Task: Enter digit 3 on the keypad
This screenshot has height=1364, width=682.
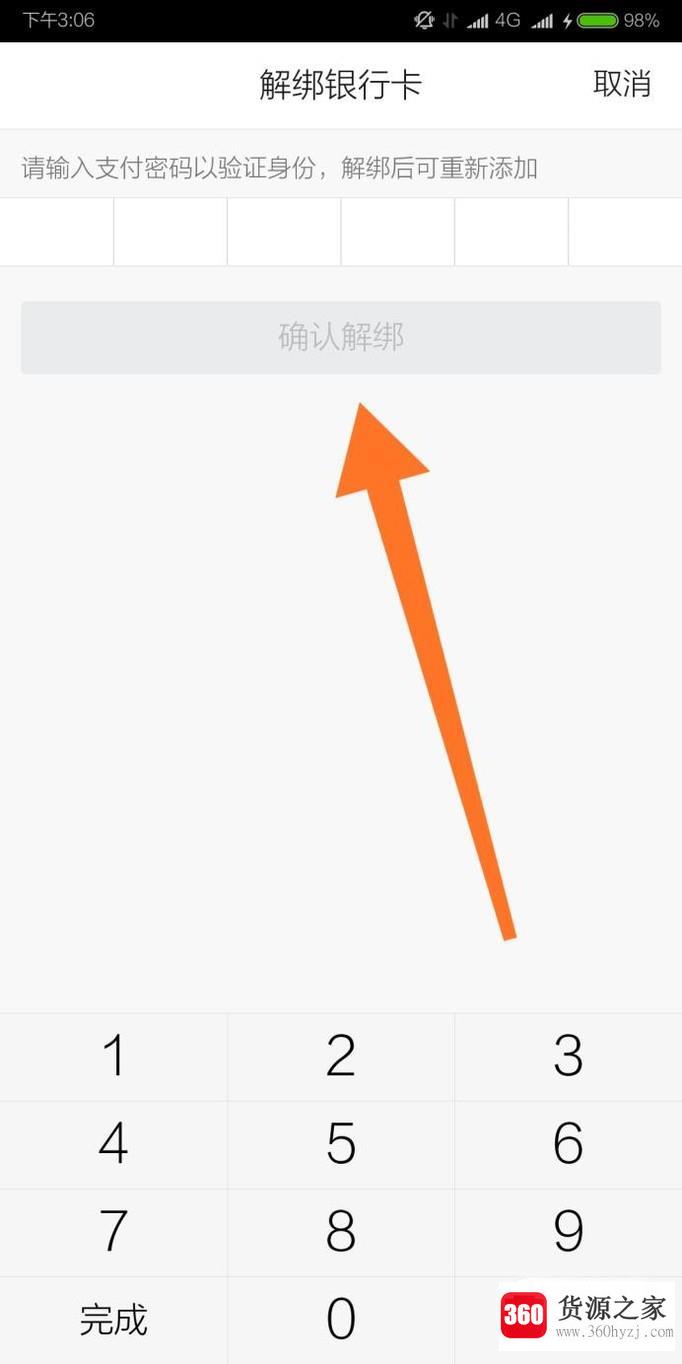Action: 568,1056
